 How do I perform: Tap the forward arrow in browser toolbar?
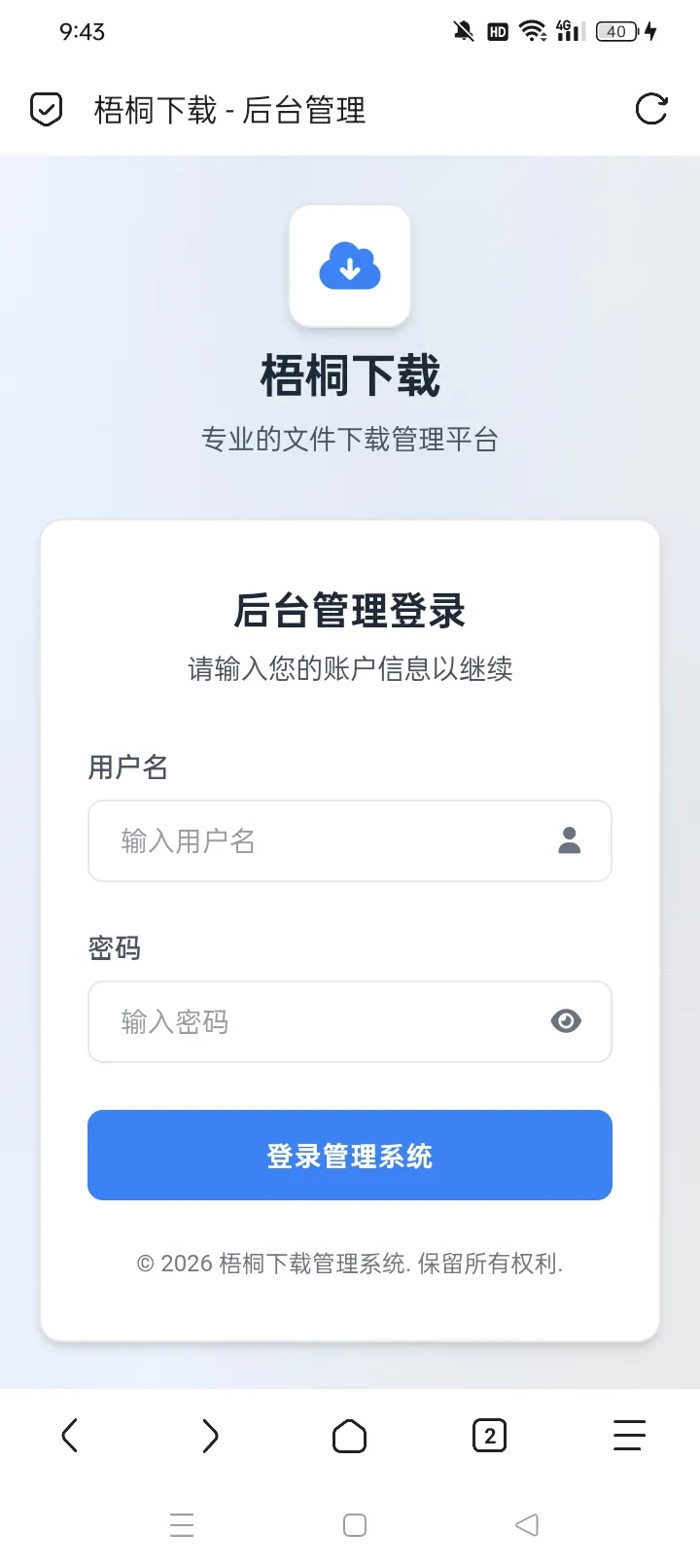[x=210, y=1435]
